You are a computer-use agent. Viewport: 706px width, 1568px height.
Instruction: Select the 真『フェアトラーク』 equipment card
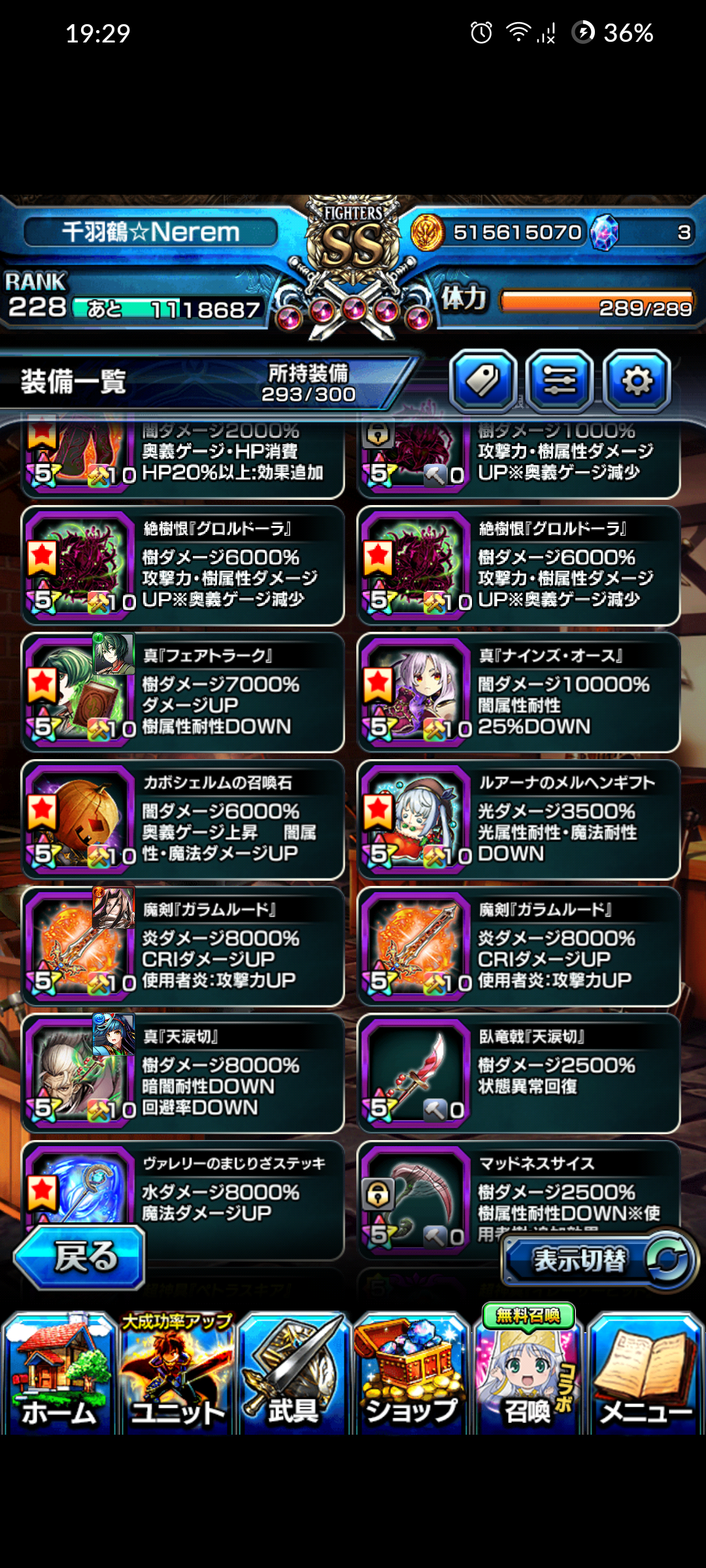[x=183, y=693]
